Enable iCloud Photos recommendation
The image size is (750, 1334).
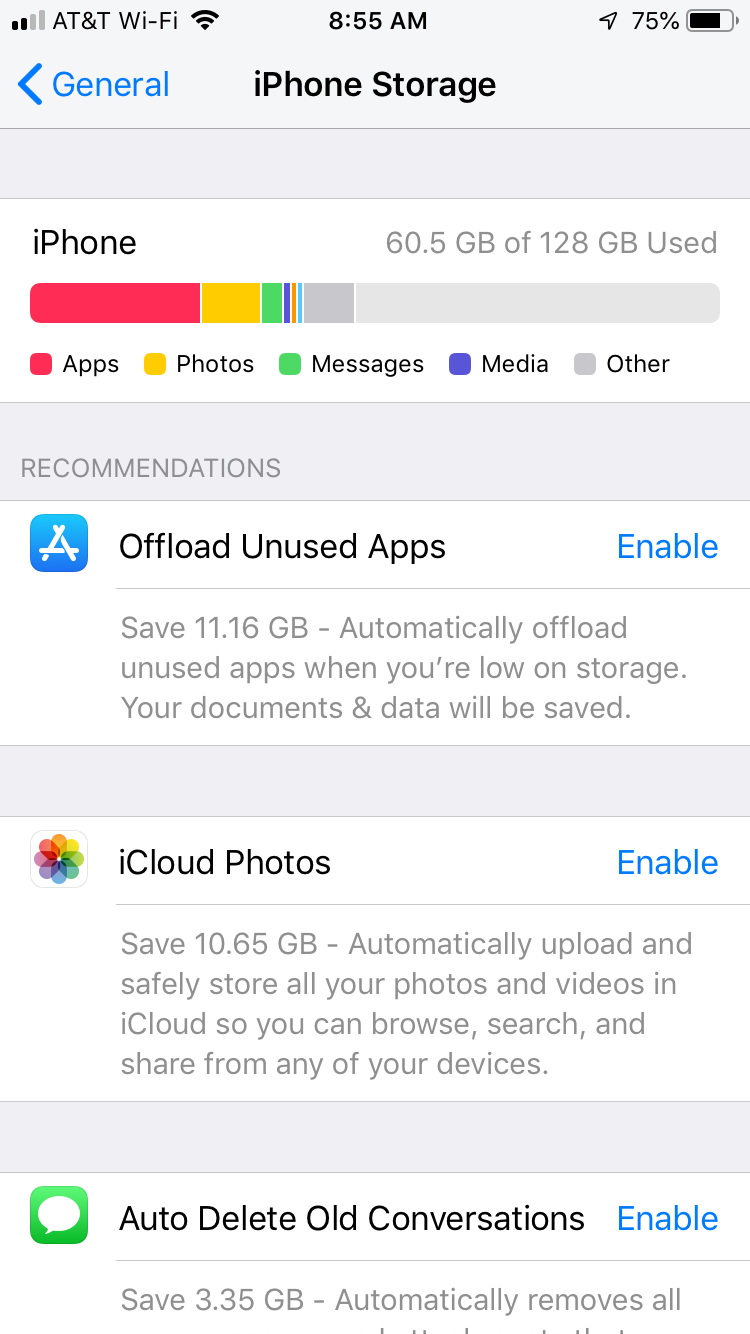click(x=667, y=863)
